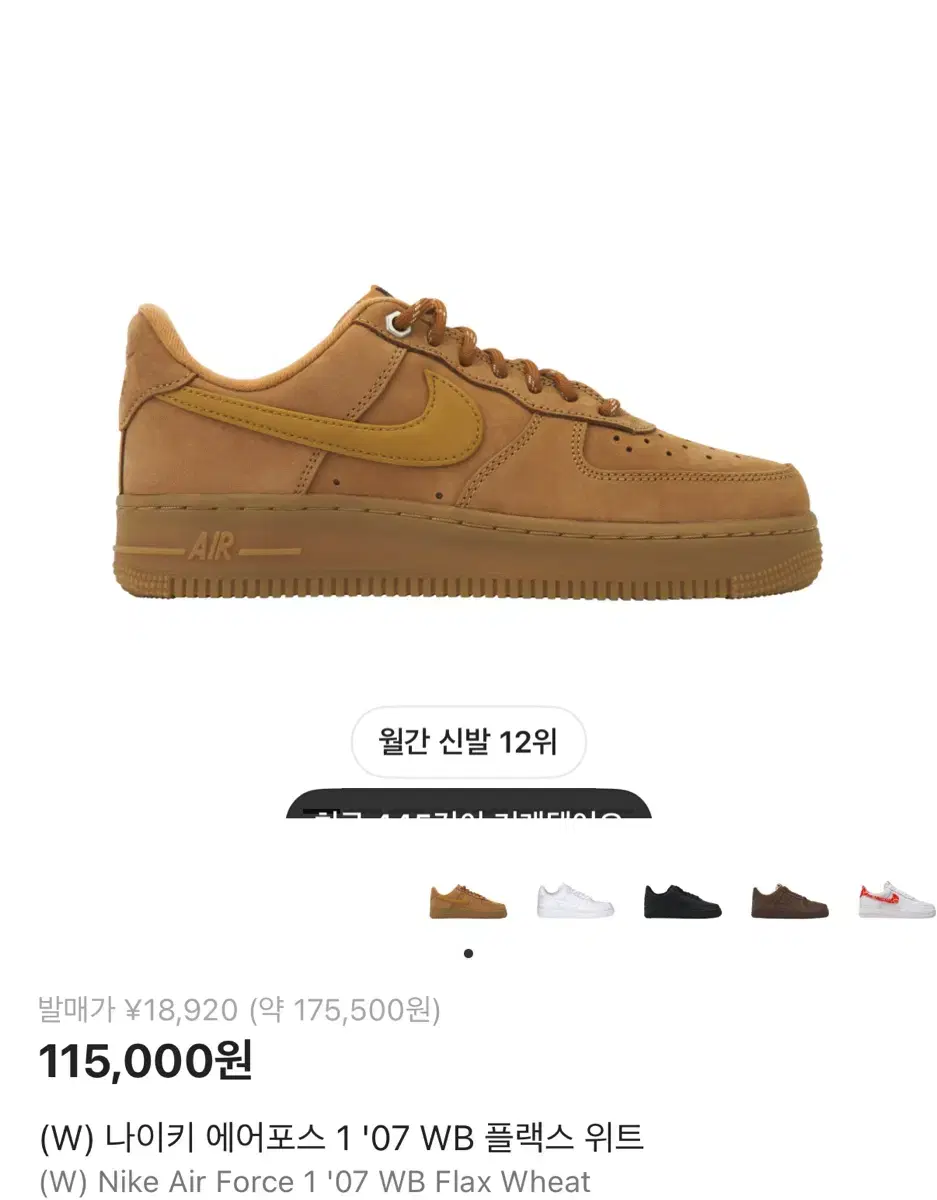The image size is (937, 1200).
Task: Open the 월간 신발 12위 ranking badge
Action: point(468,742)
